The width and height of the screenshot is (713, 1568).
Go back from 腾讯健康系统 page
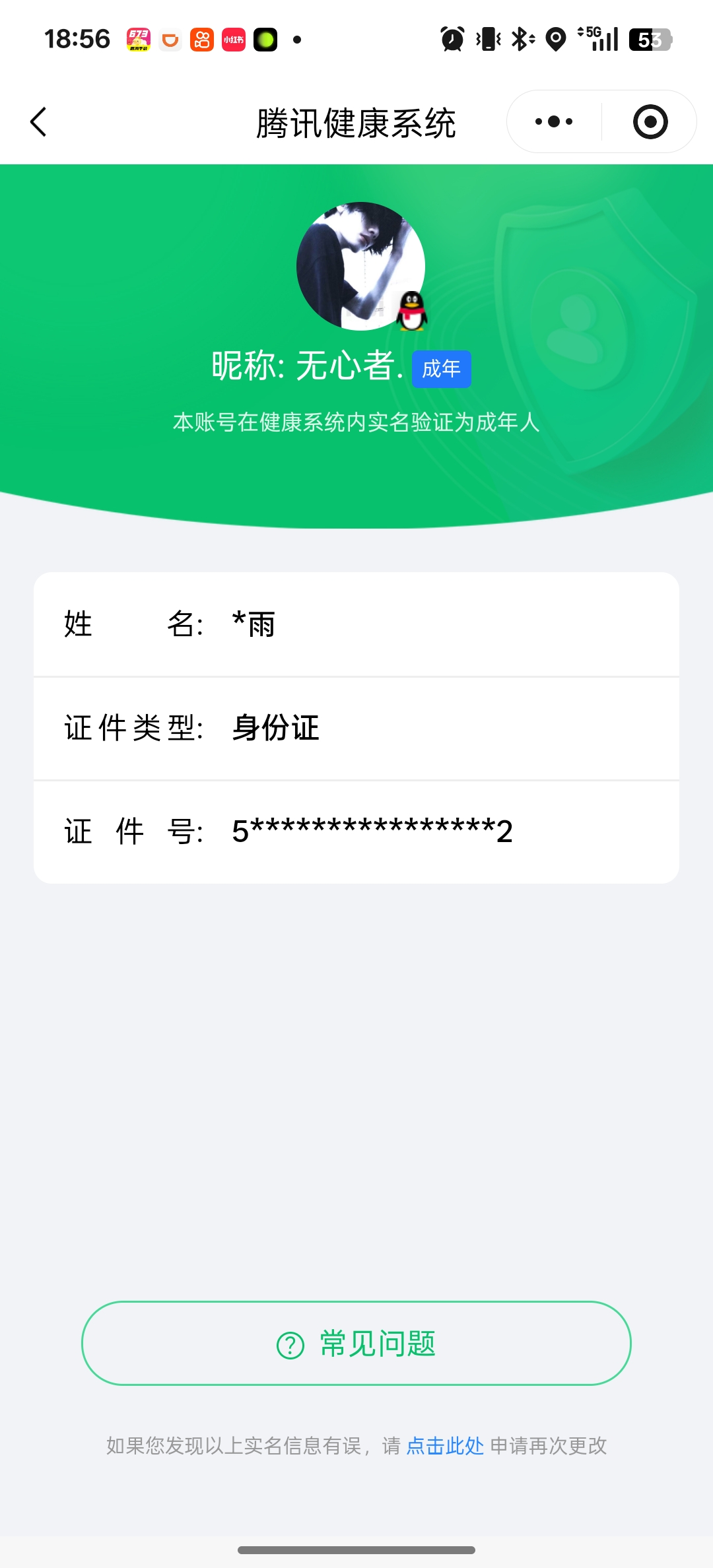pyautogui.click(x=39, y=122)
